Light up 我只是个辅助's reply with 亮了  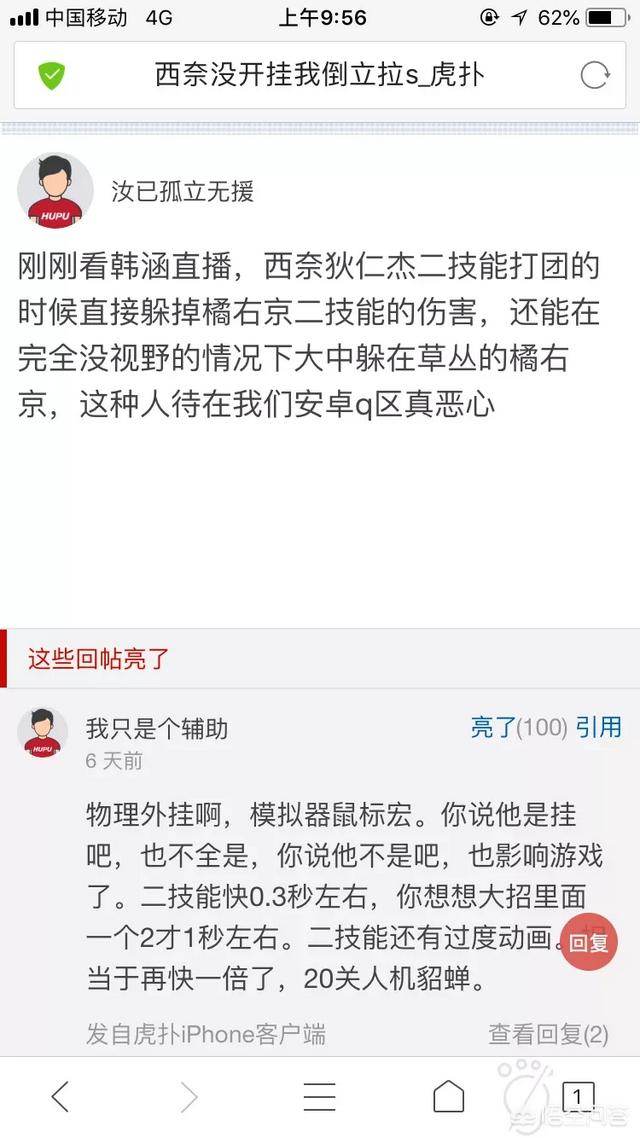coord(519,727)
